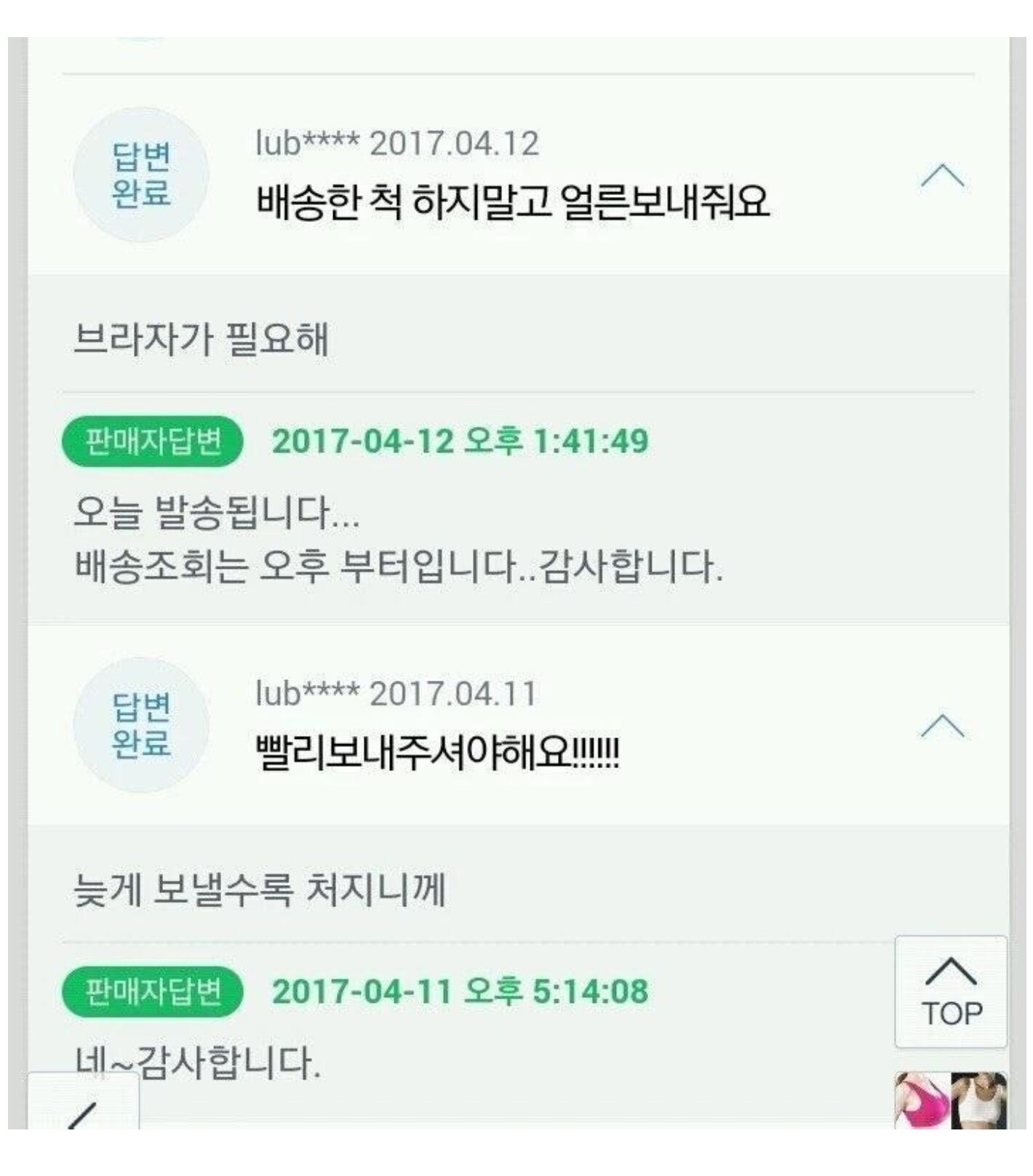This screenshot has height=1176, width=1033.
Task: Collapse the 2017.04.12 question chevron
Action: 942,176
